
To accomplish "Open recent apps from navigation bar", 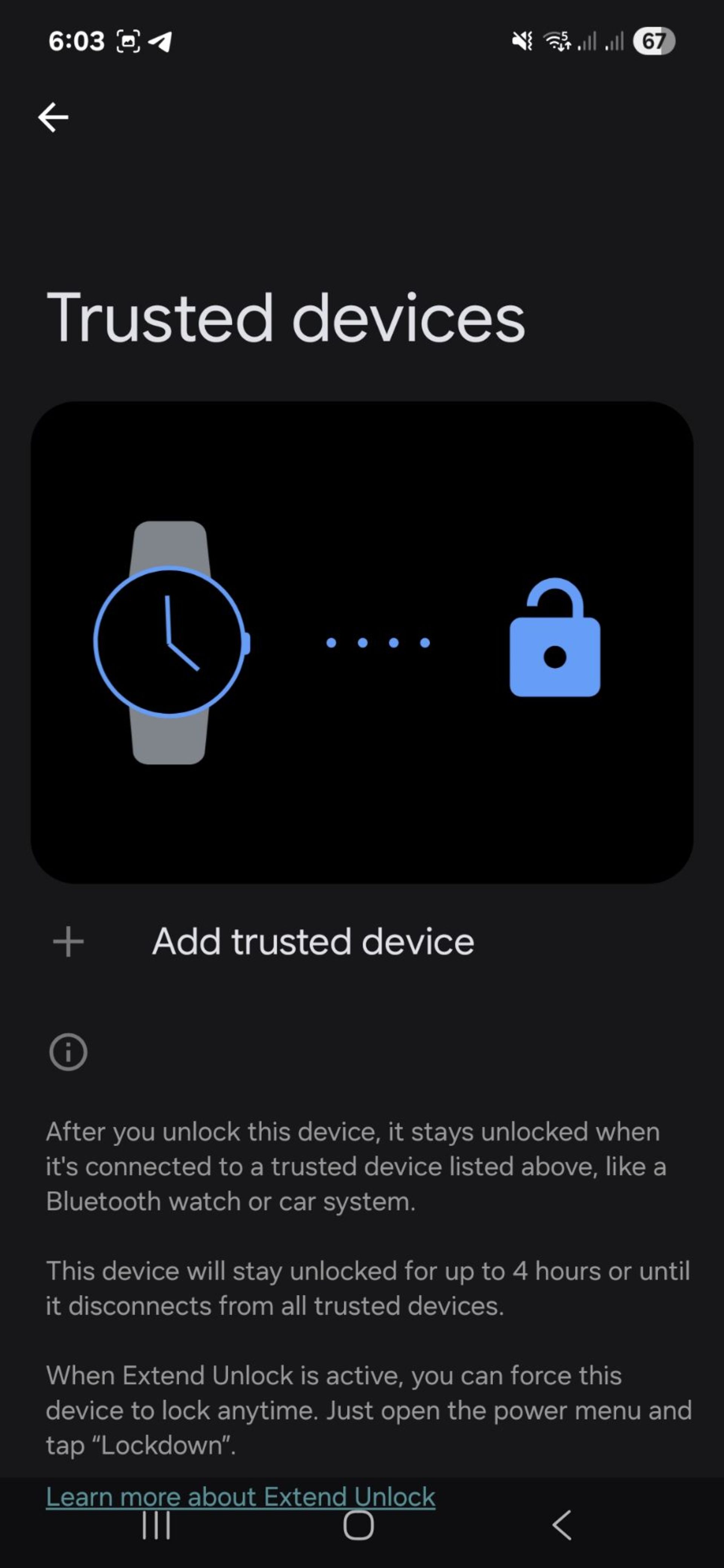I will click(156, 1526).
